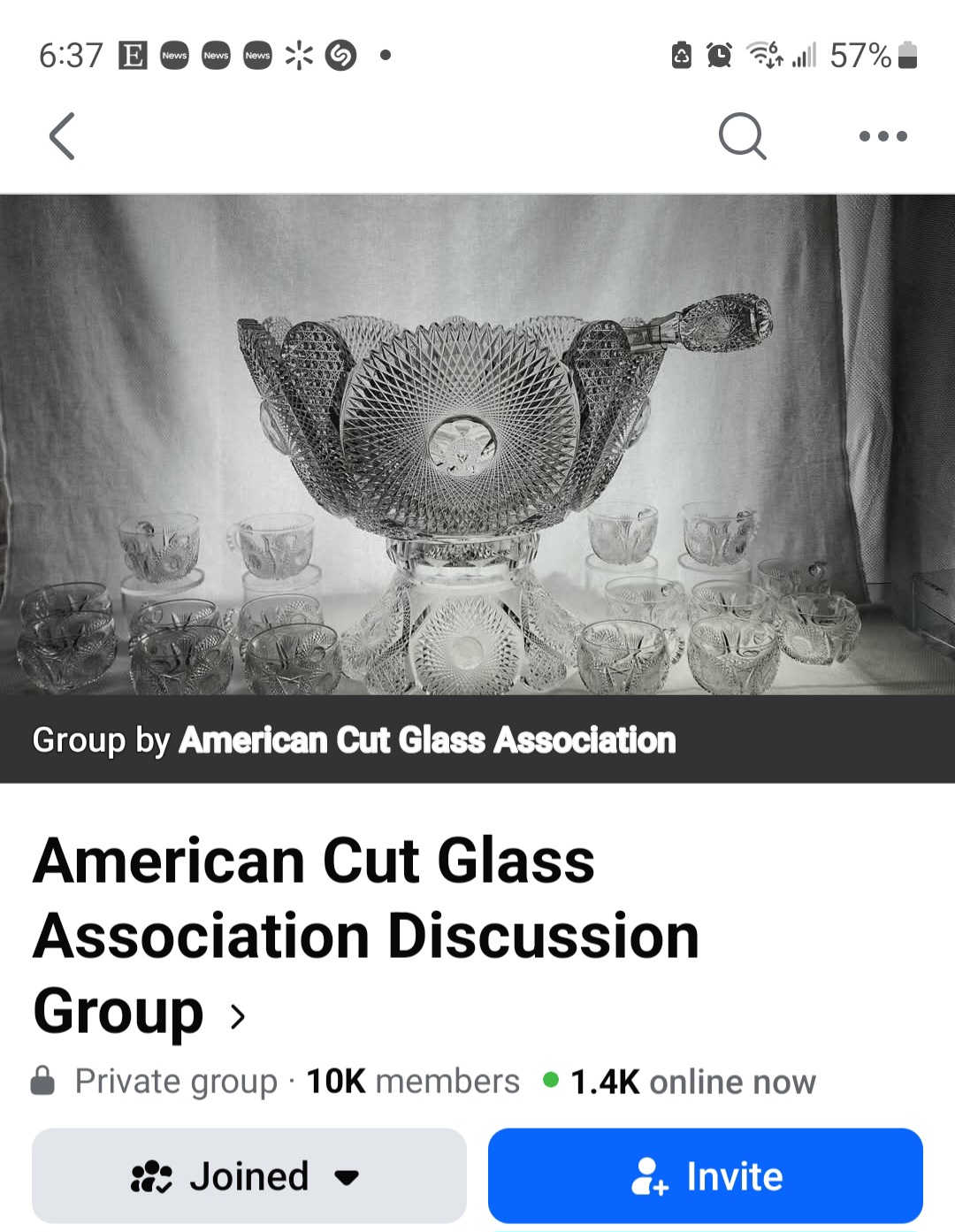Search within this group
Viewport: 955px width, 1232px height.
742,136
